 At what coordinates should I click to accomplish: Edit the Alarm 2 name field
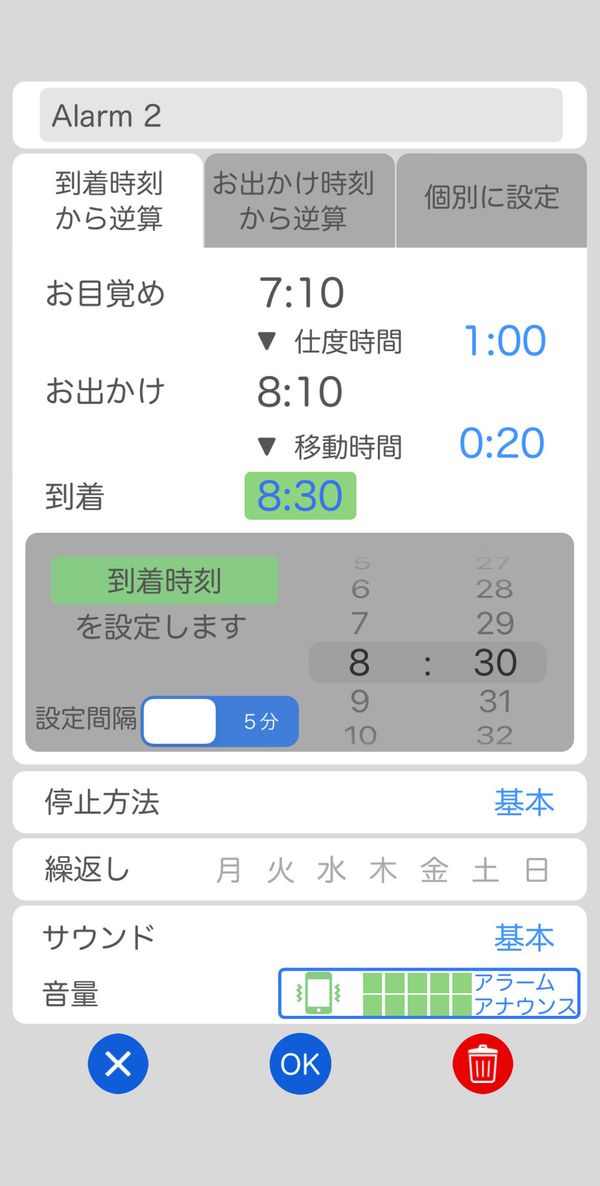[301, 115]
